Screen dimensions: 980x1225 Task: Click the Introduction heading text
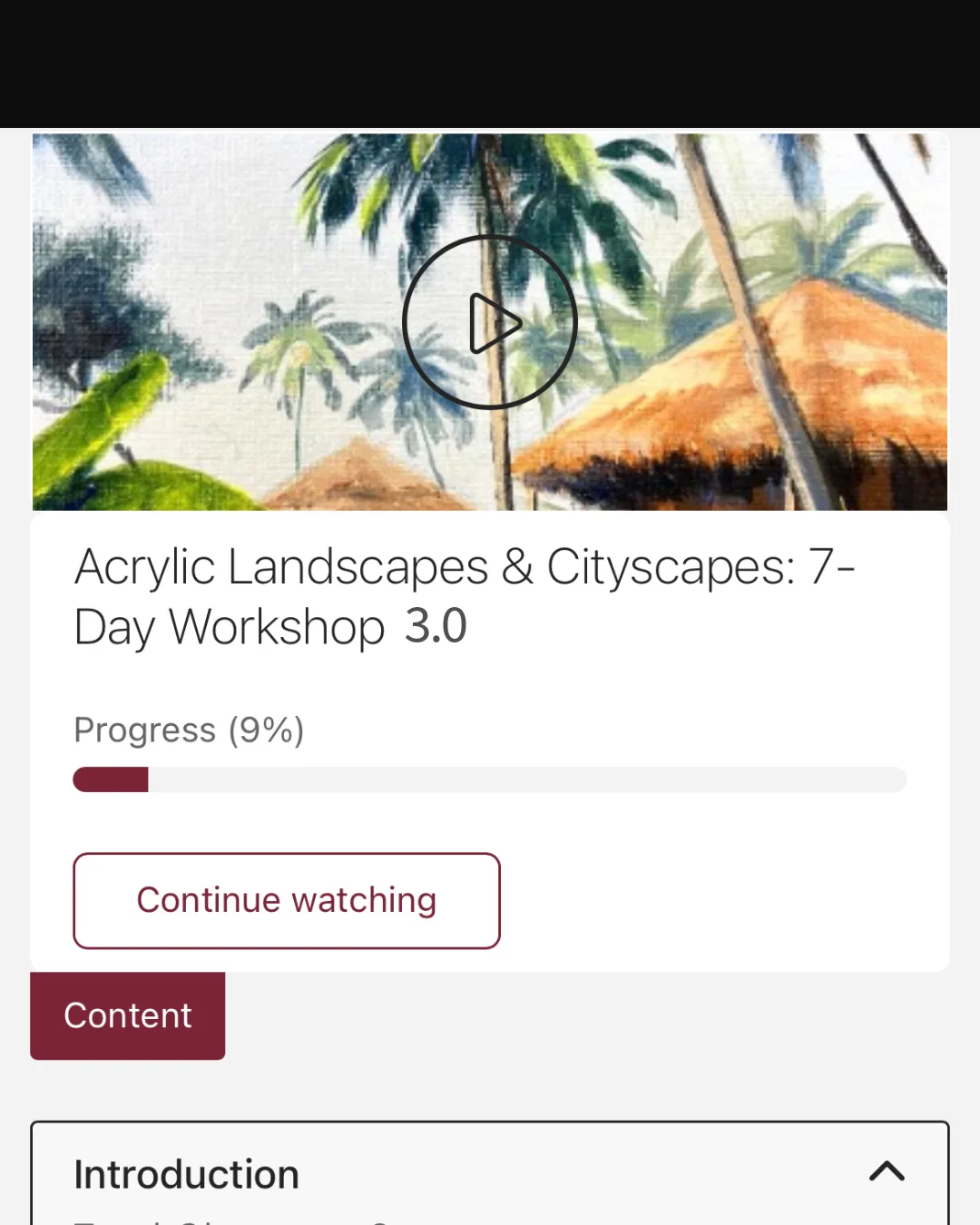187,1172
